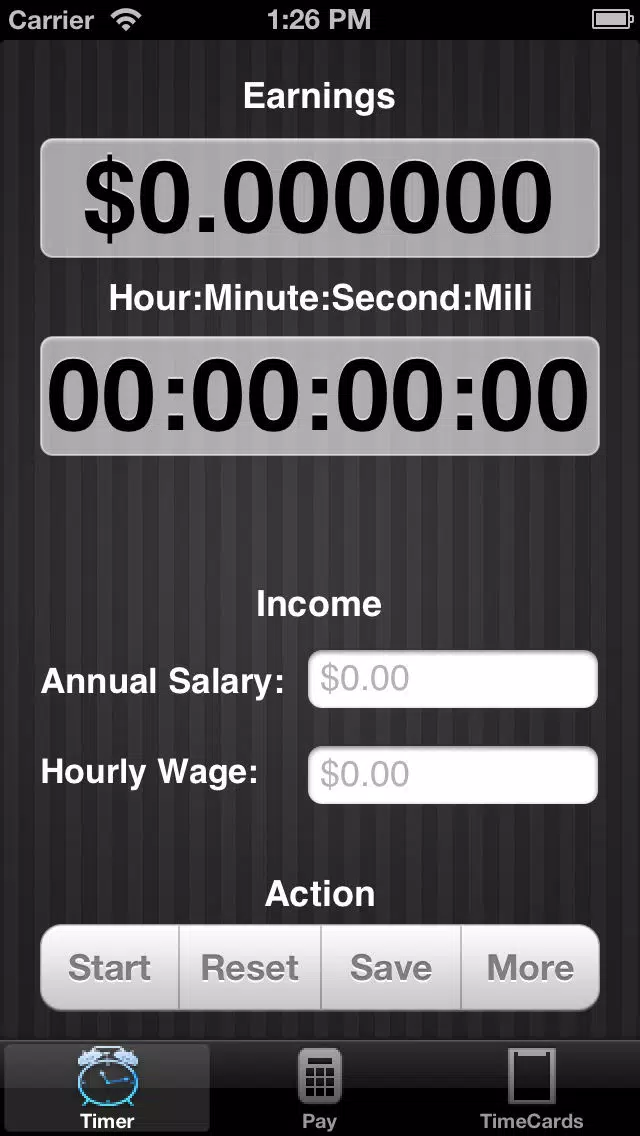Save the current timer session
The image size is (640, 1136).
coord(391,967)
